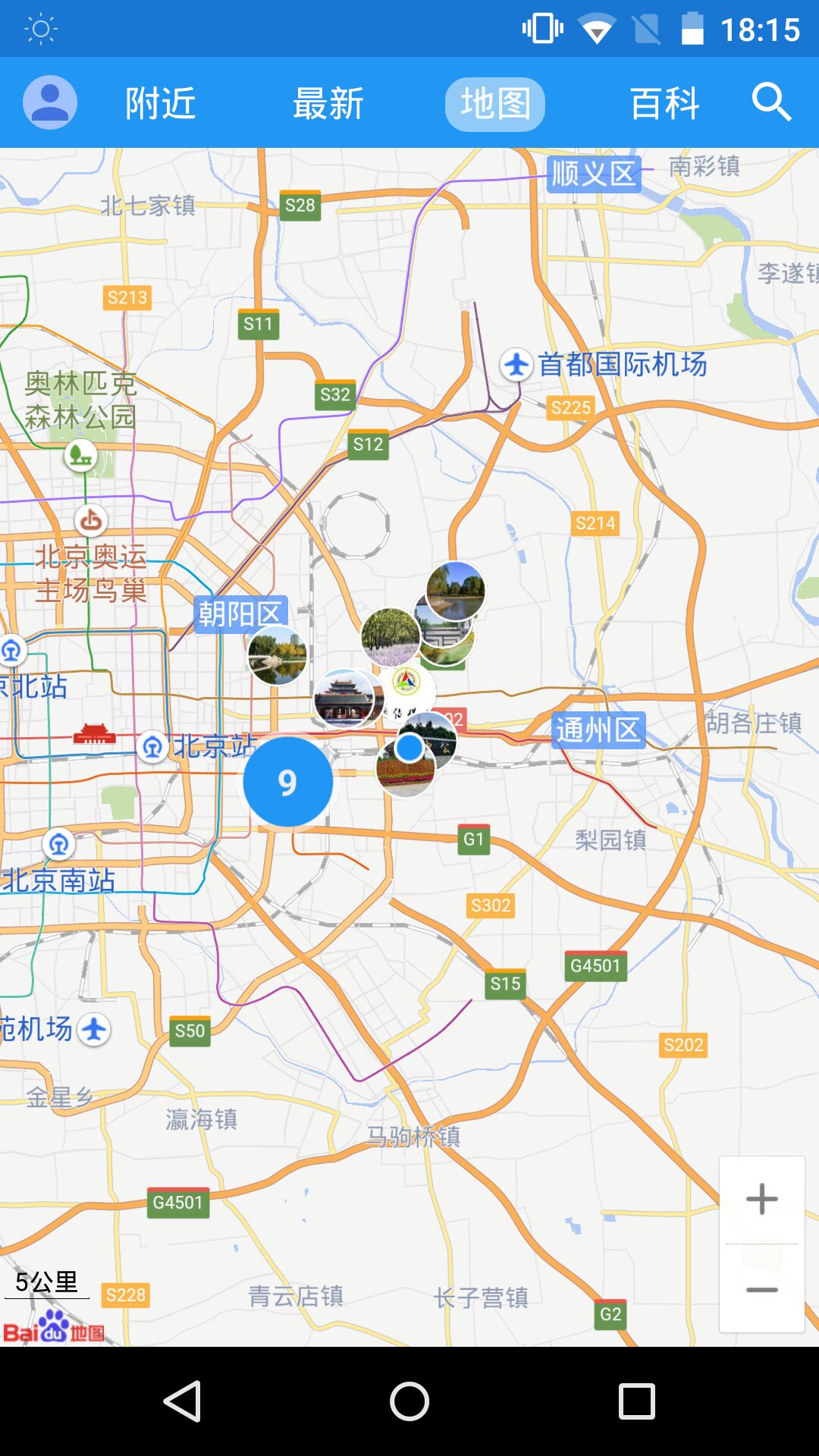Tap the search magnifier icon
Viewport: 819px width, 1456px height.
click(x=771, y=102)
